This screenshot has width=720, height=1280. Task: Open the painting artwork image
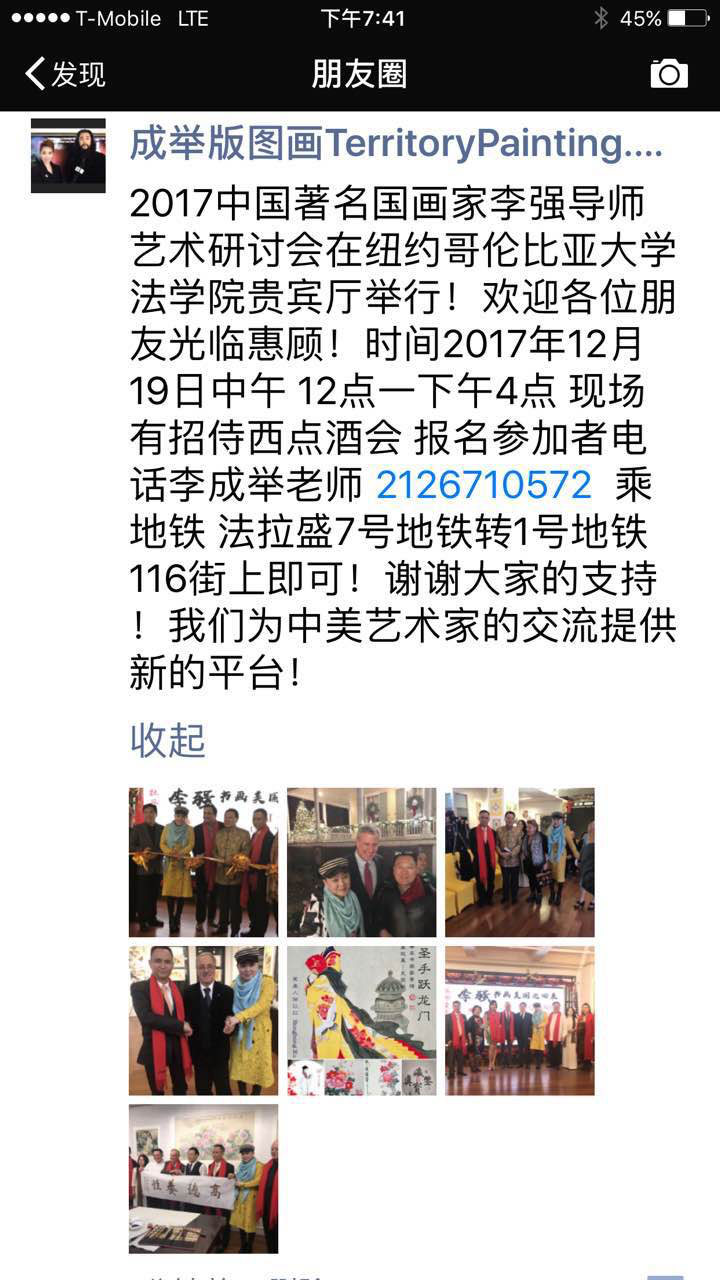coord(362,1020)
